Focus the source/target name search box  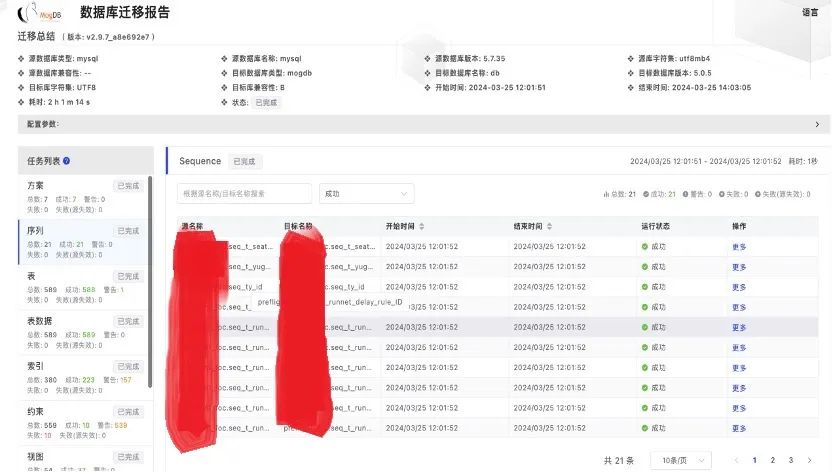(x=244, y=193)
